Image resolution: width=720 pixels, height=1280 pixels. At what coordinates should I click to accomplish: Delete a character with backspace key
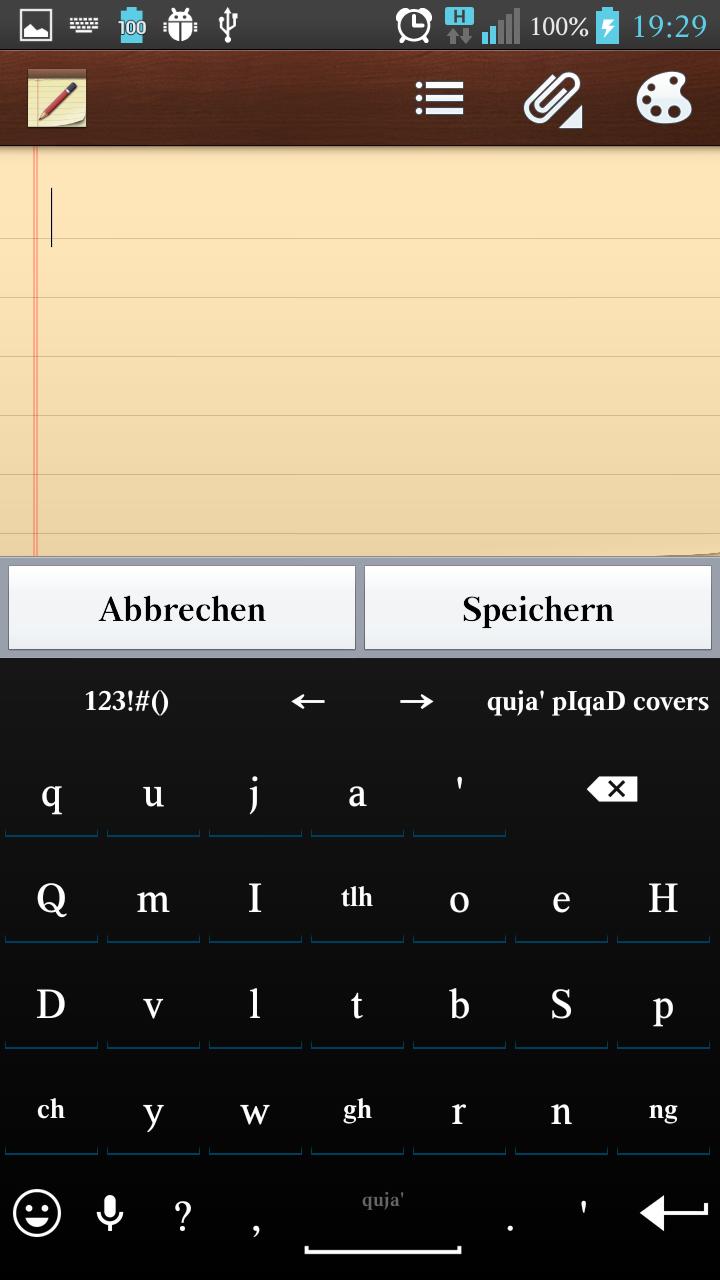pos(612,790)
